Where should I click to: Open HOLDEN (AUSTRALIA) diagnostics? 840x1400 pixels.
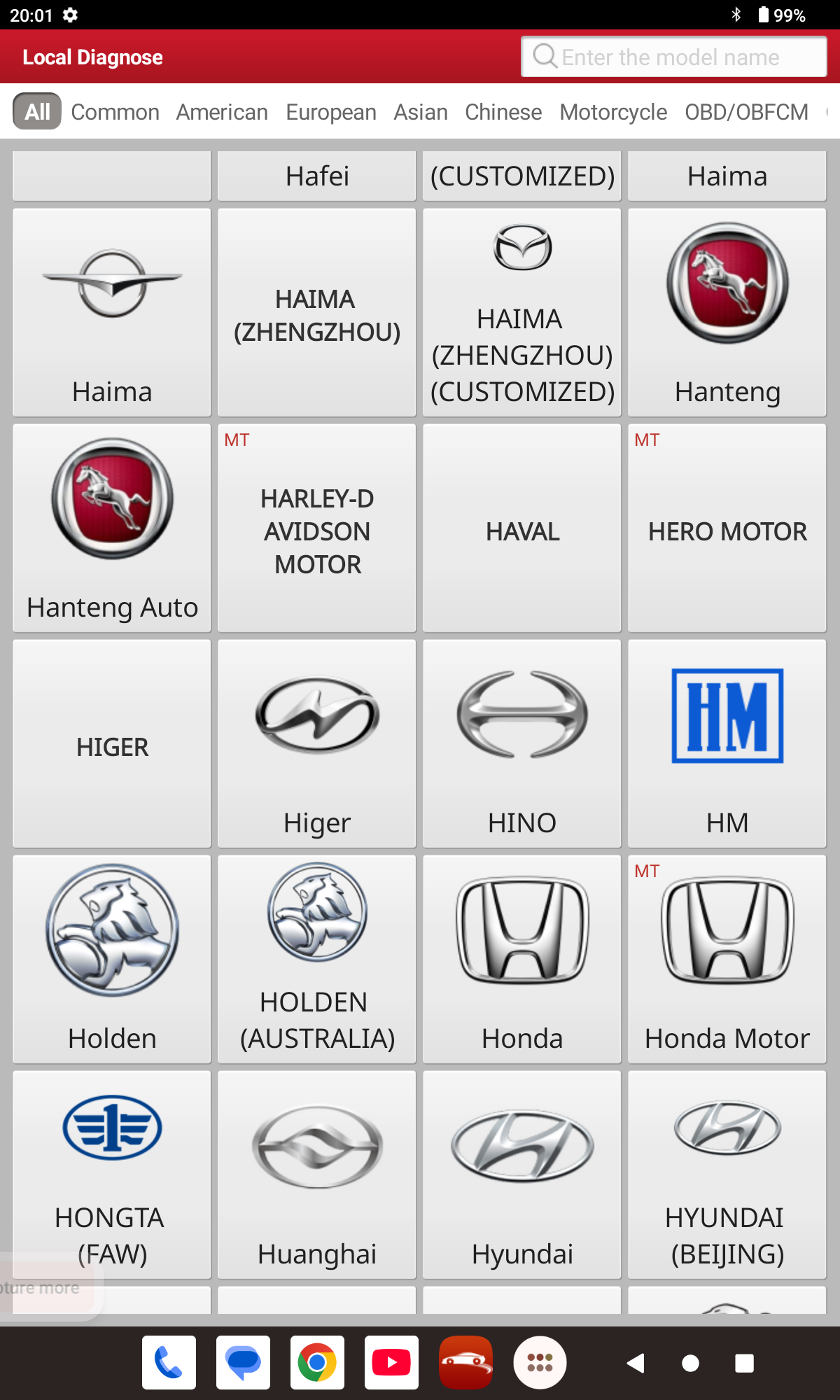[x=317, y=960]
